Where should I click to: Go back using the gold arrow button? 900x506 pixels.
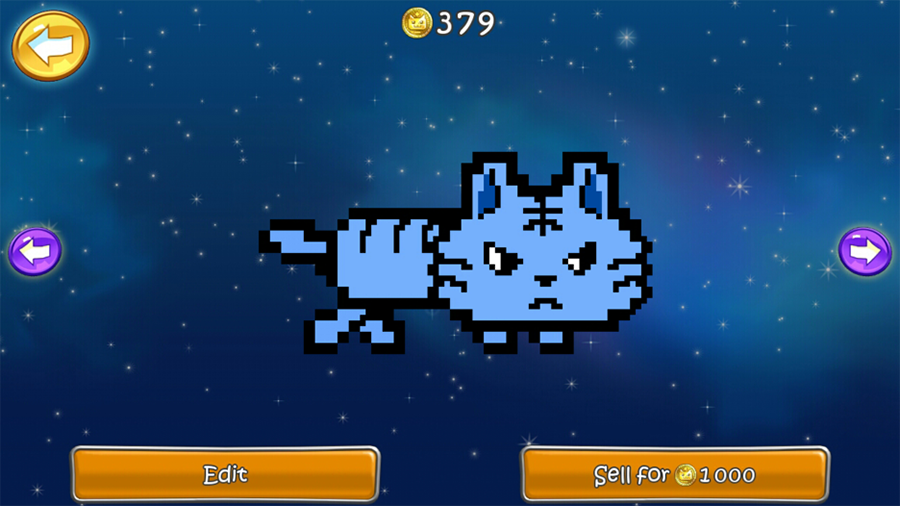(50, 45)
